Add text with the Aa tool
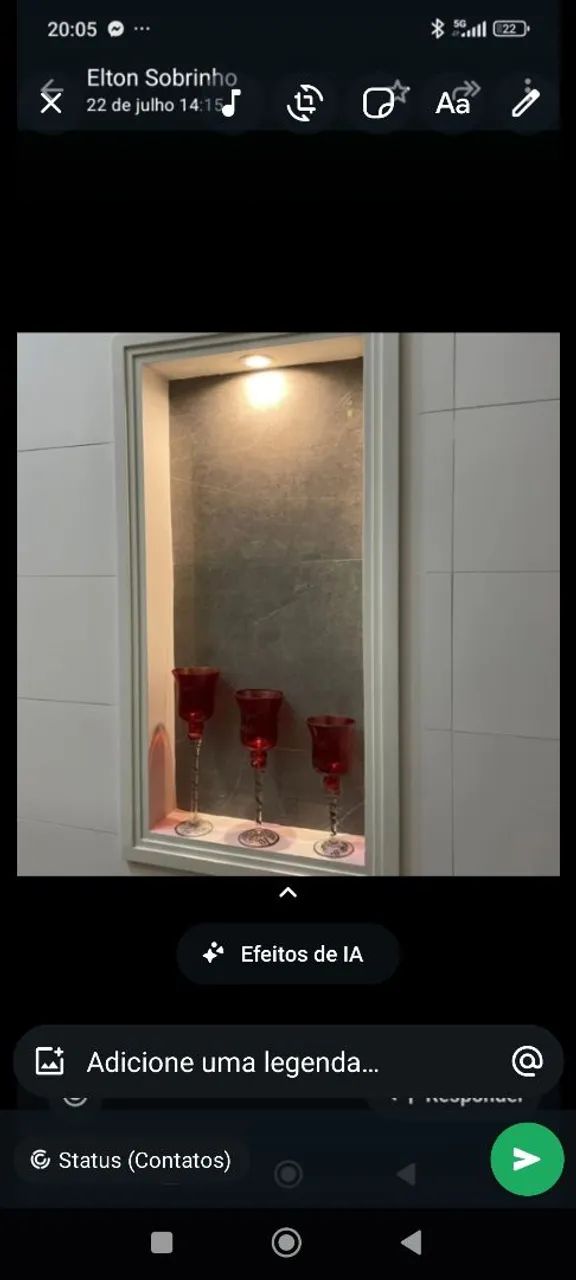The width and height of the screenshot is (576, 1280). pos(453,102)
